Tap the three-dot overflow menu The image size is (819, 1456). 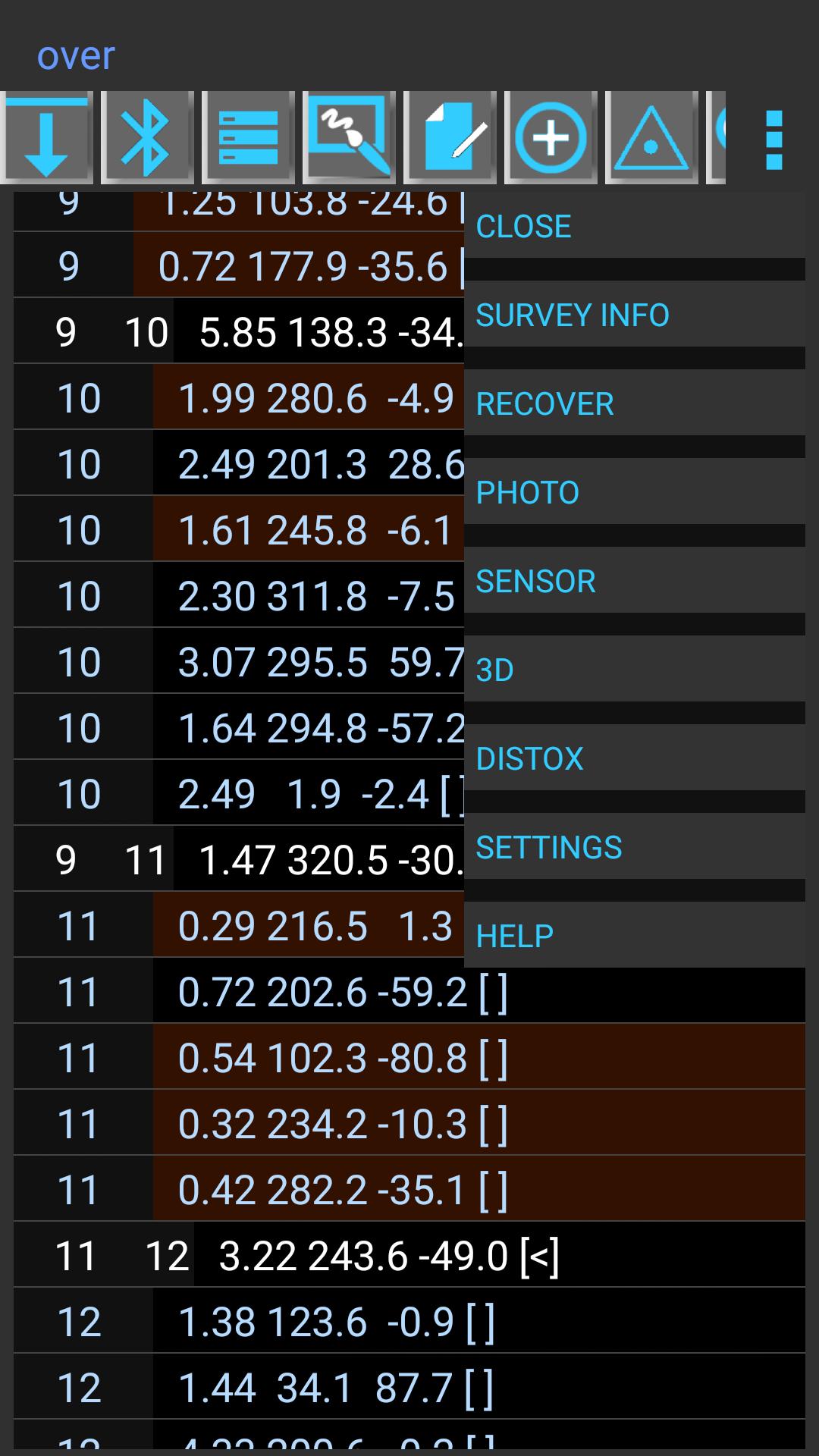coord(773,140)
